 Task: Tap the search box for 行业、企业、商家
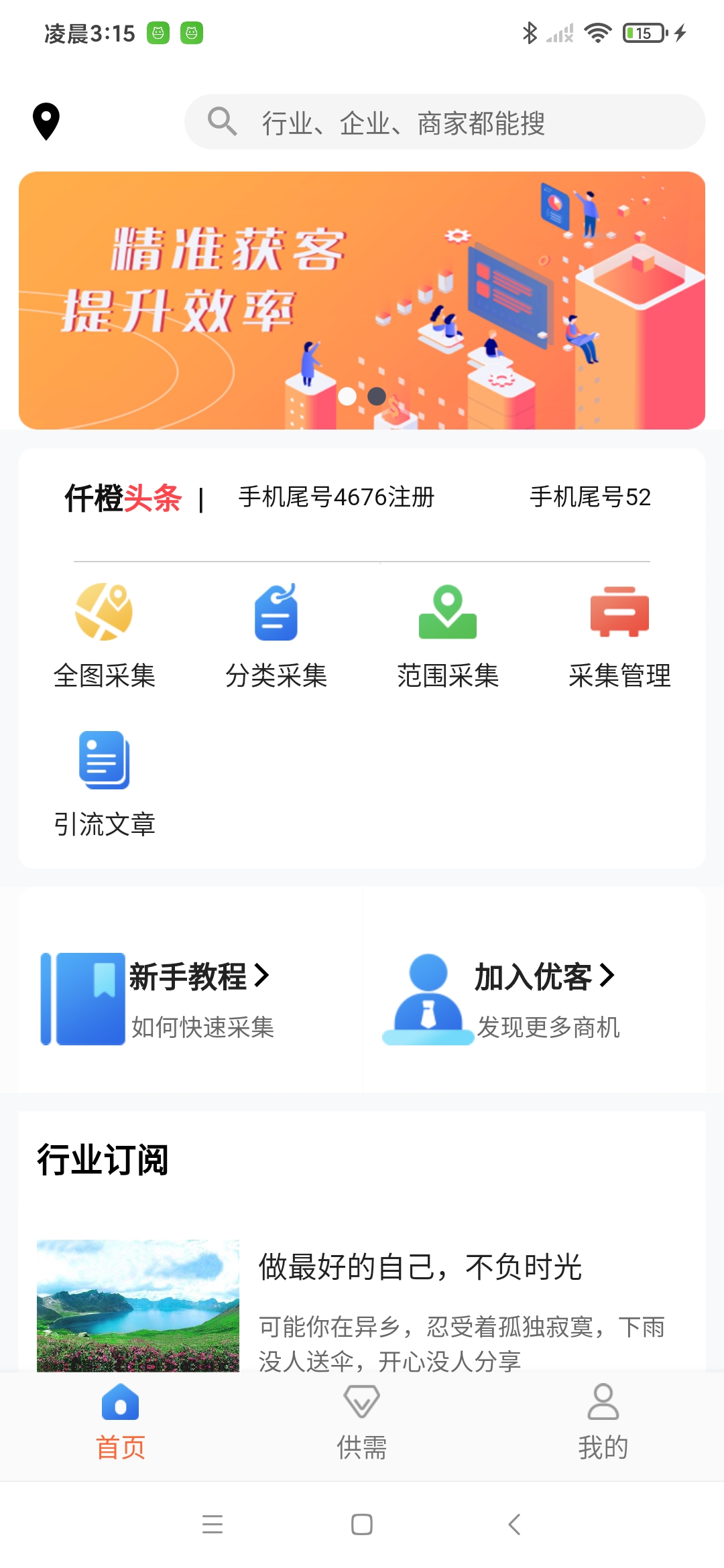(444, 123)
